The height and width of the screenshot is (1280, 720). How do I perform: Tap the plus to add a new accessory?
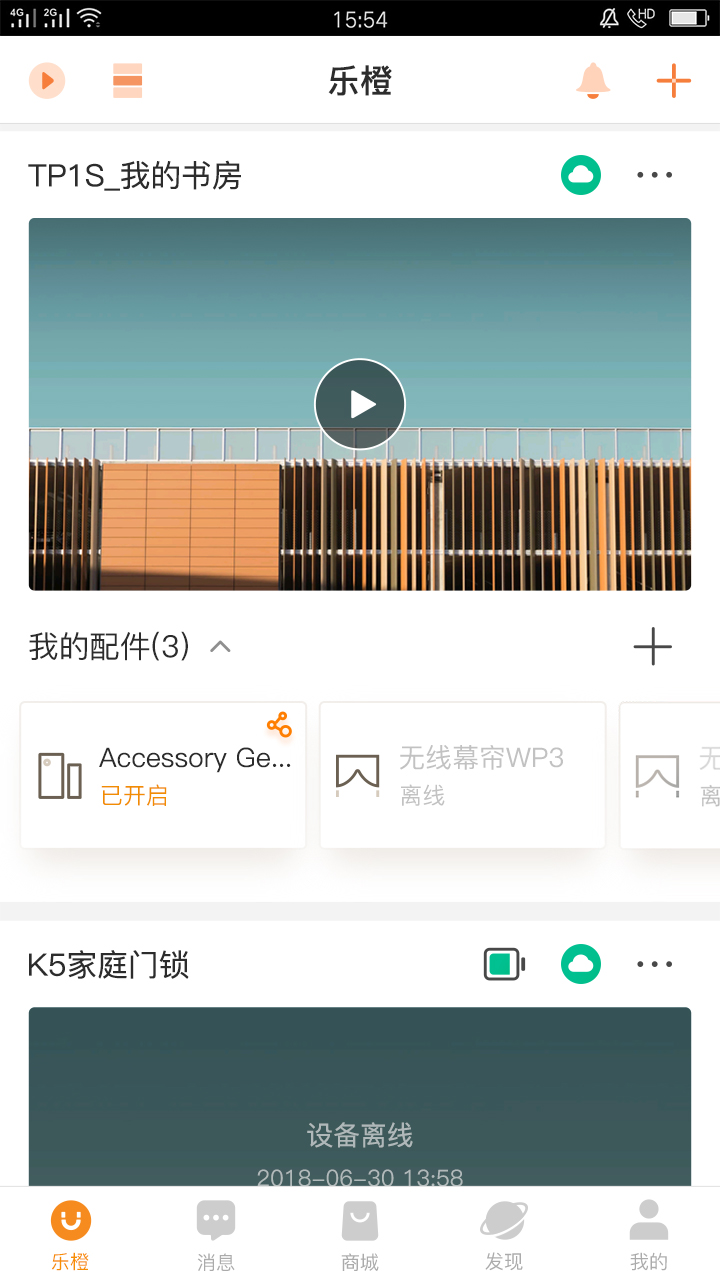(x=653, y=647)
